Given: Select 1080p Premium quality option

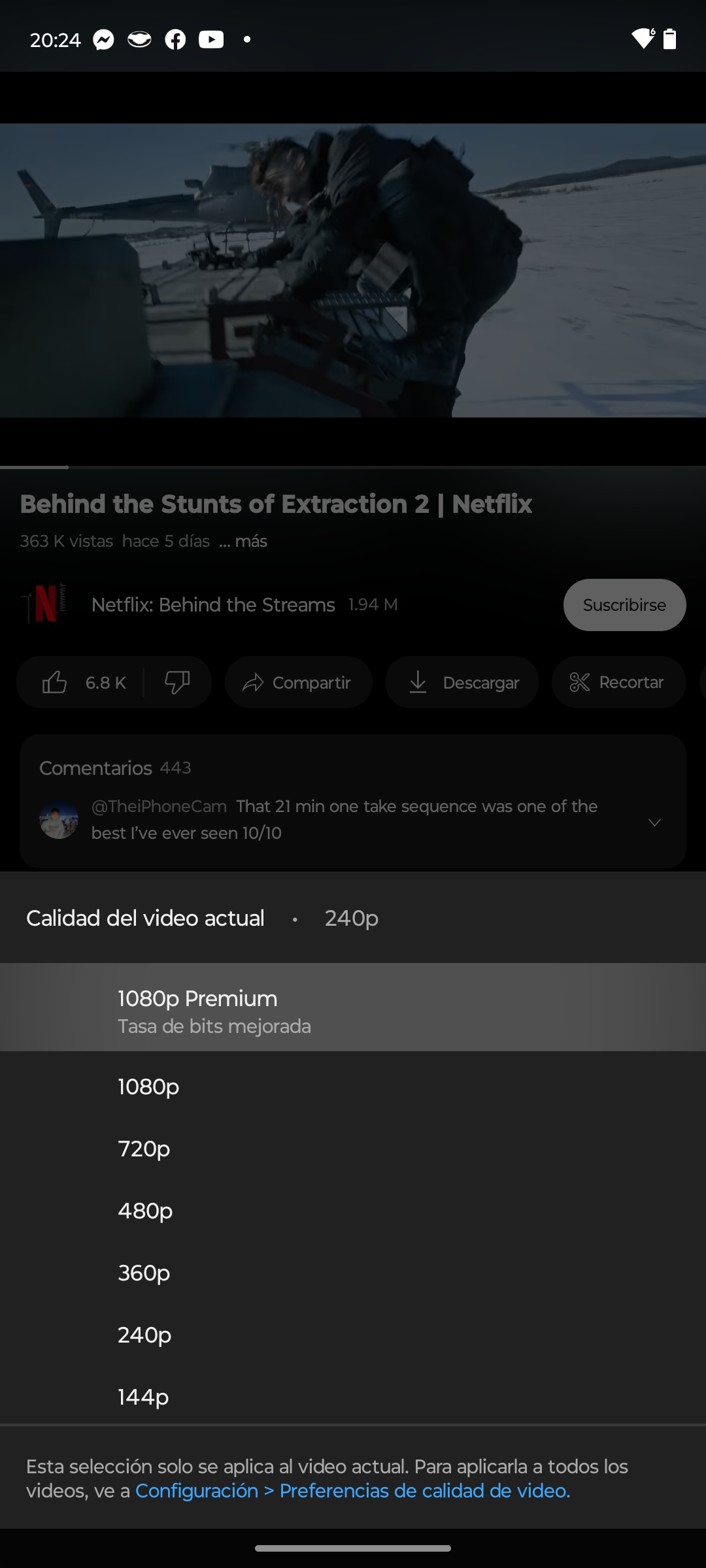Looking at the screenshot, I should coord(353,1007).
